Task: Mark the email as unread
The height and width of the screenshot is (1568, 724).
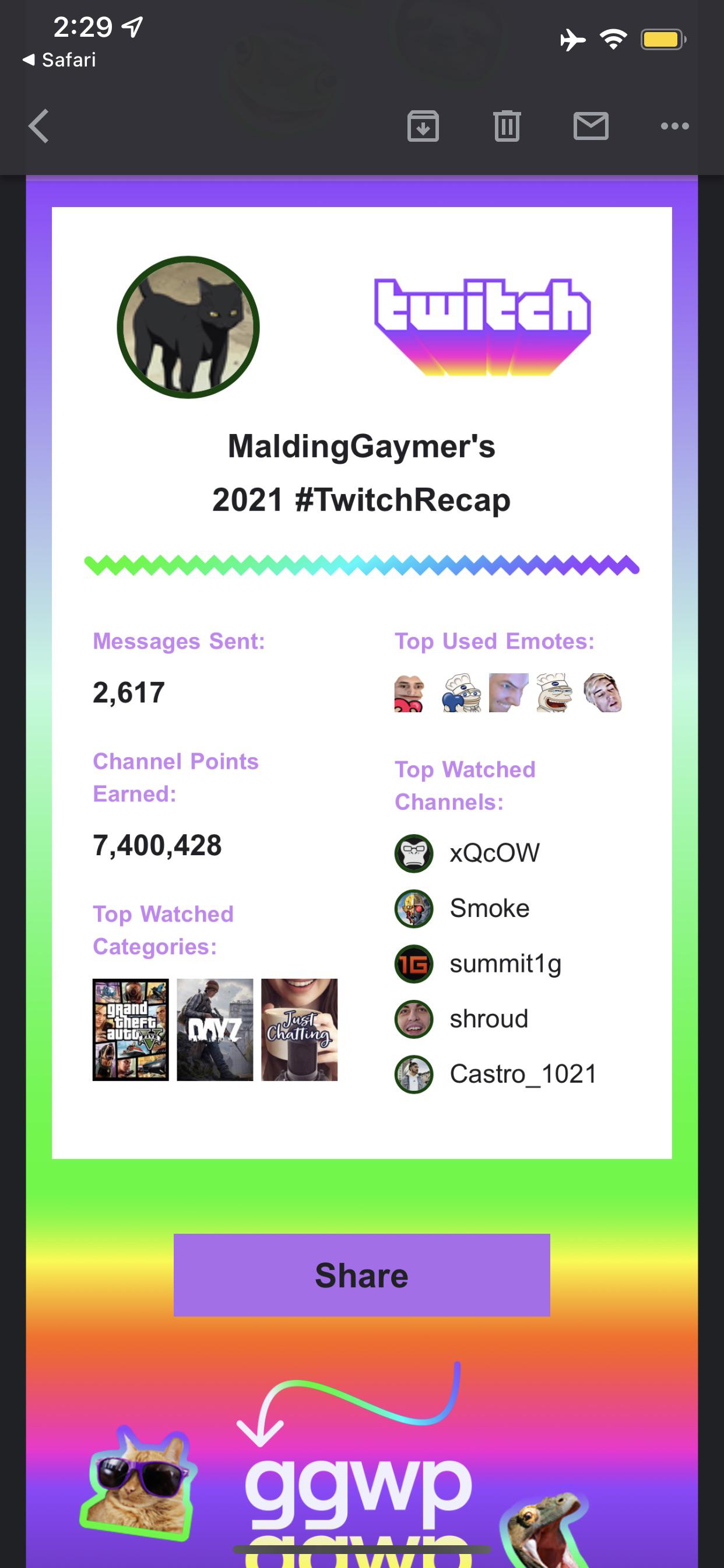Action: pyautogui.click(x=591, y=126)
